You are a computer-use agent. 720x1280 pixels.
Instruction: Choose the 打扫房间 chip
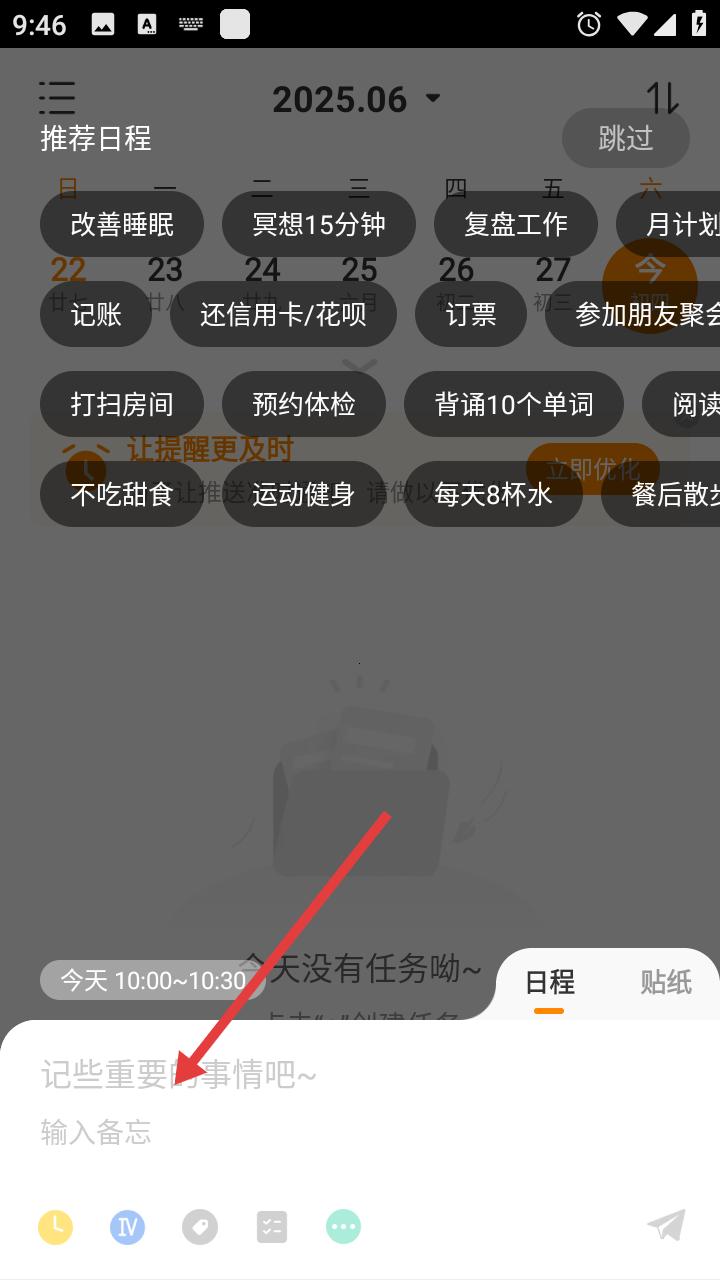[x=122, y=404]
